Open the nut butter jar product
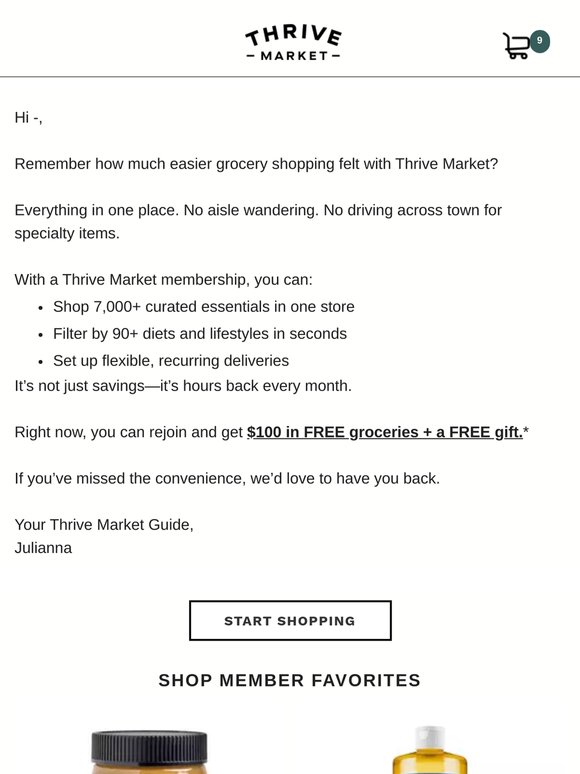Screen dimensions: 580x774 click(x=149, y=752)
